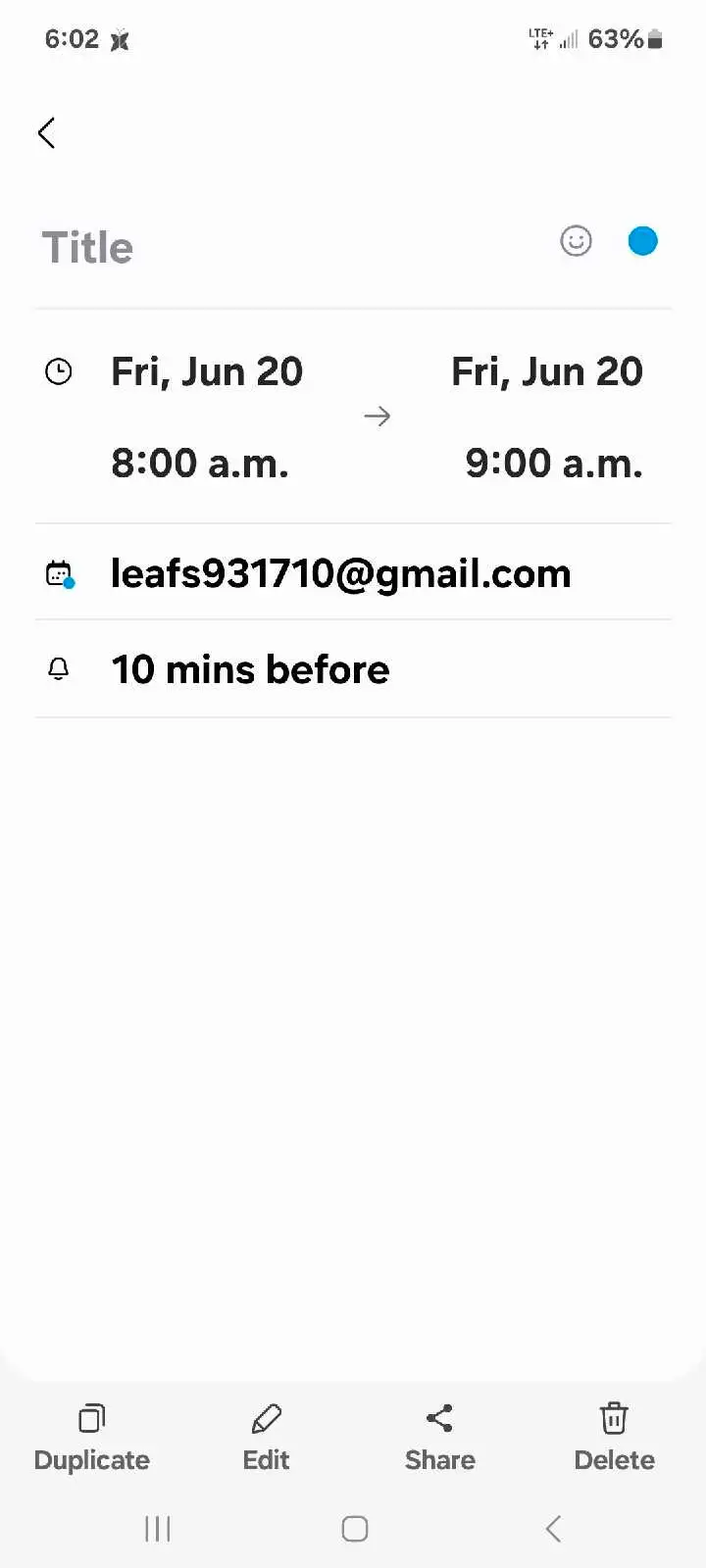This screenshot has height=1568, width=706.
Task: Open recent apps from navigation bar
Action: coord(158,1529)
